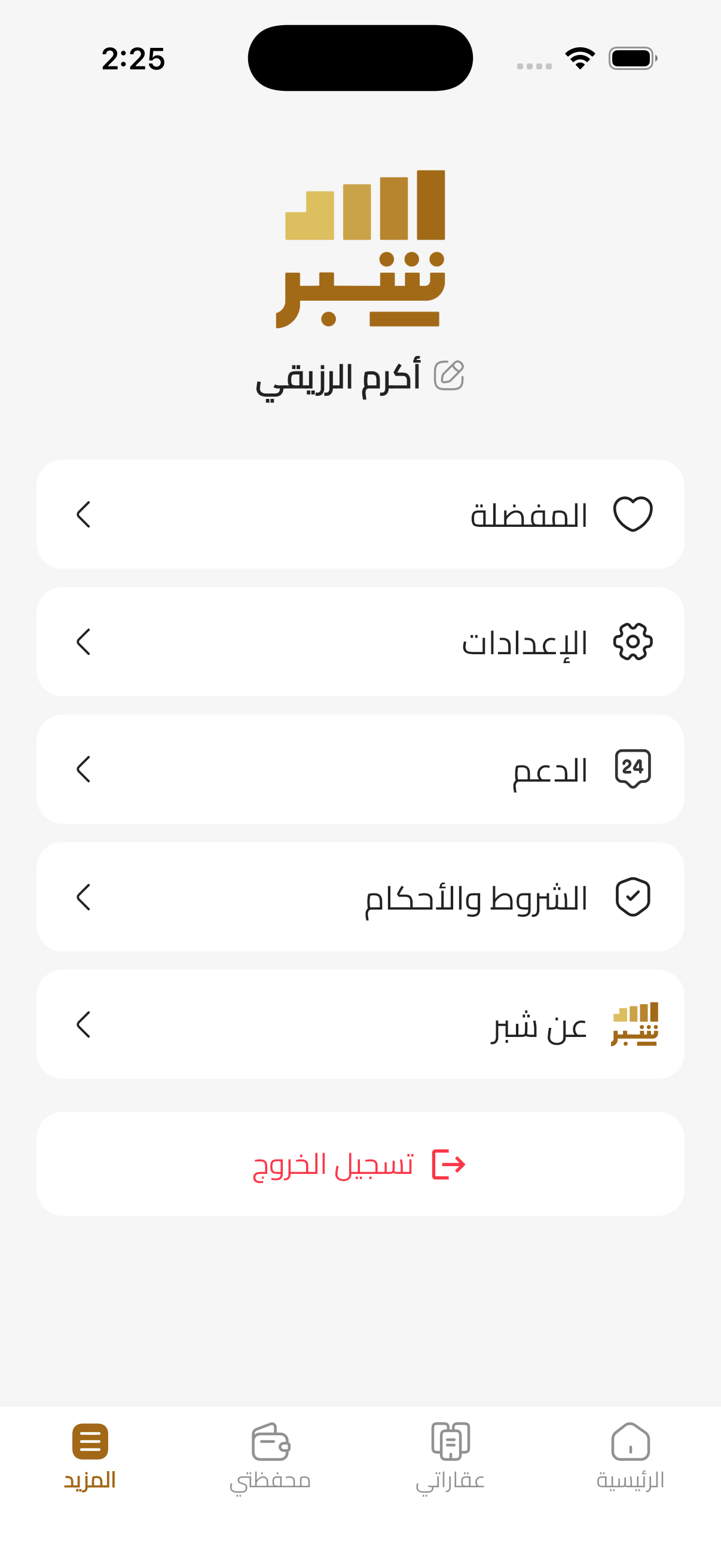Tap the pencil icon to edit profile name

point(450,373)
